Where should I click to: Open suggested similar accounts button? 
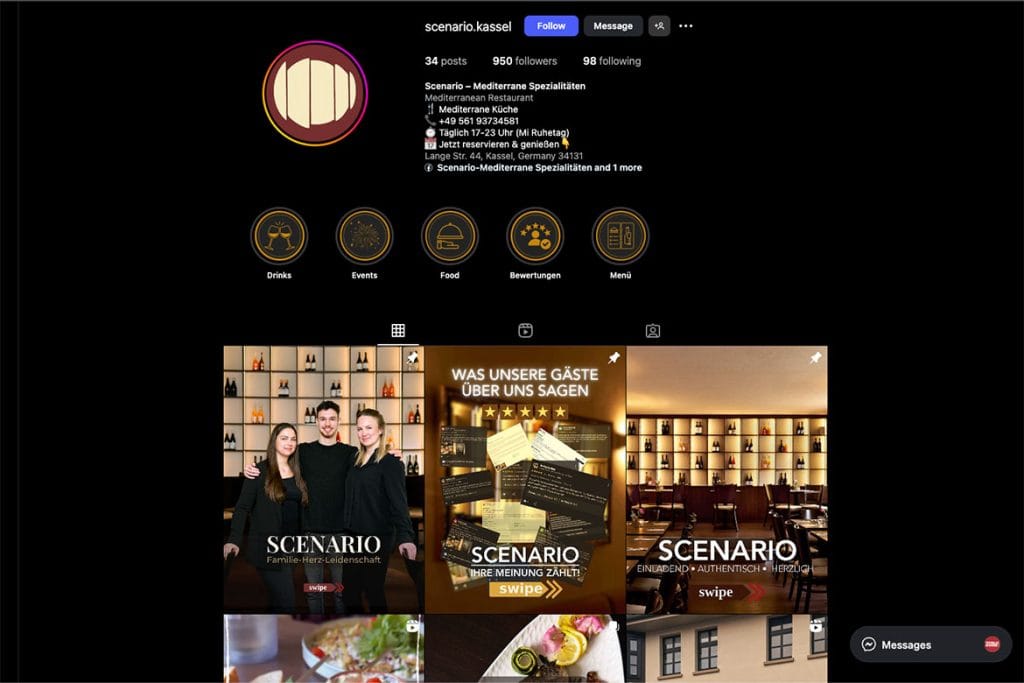point(659,26)
